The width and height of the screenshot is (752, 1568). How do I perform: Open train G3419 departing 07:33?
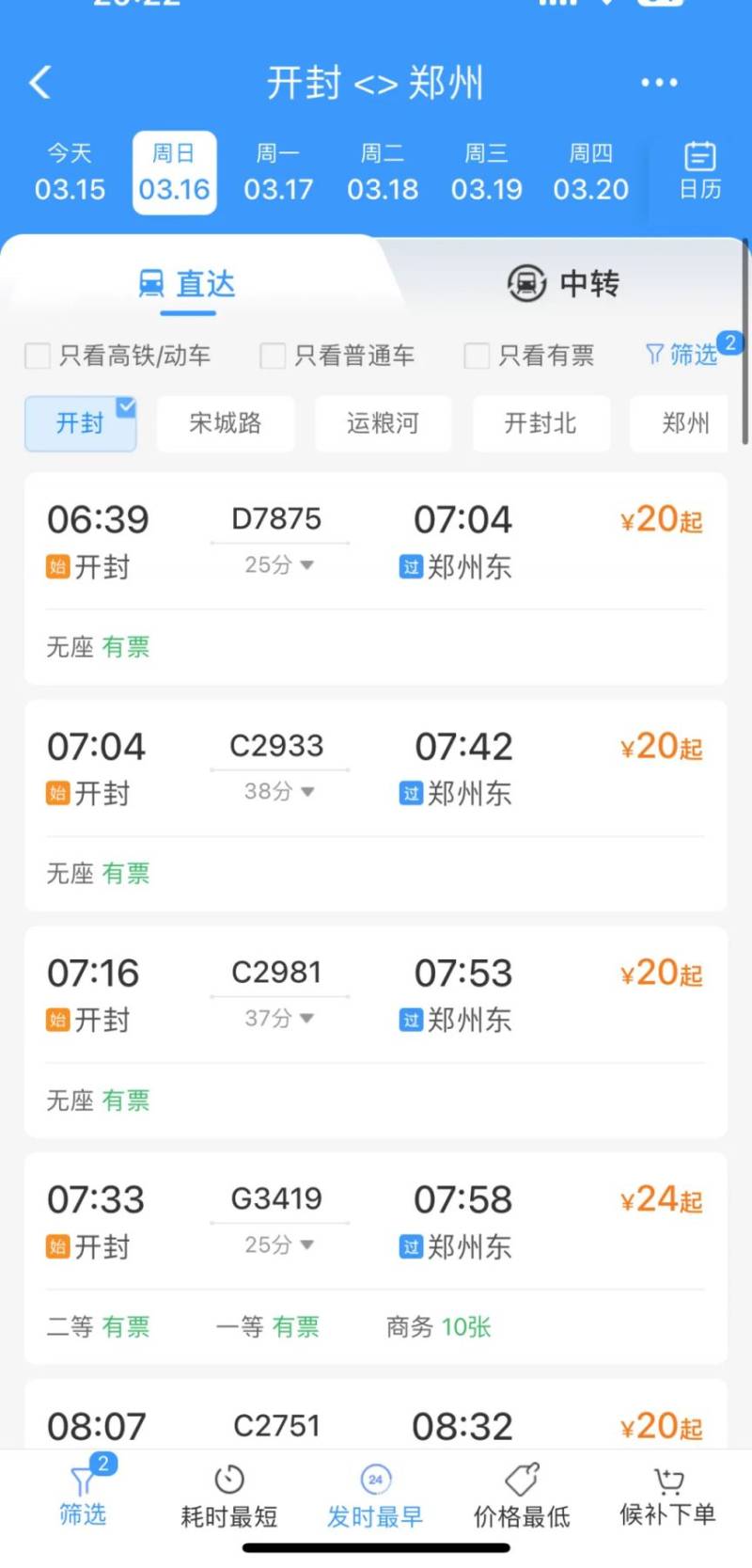click(376, 1259)
